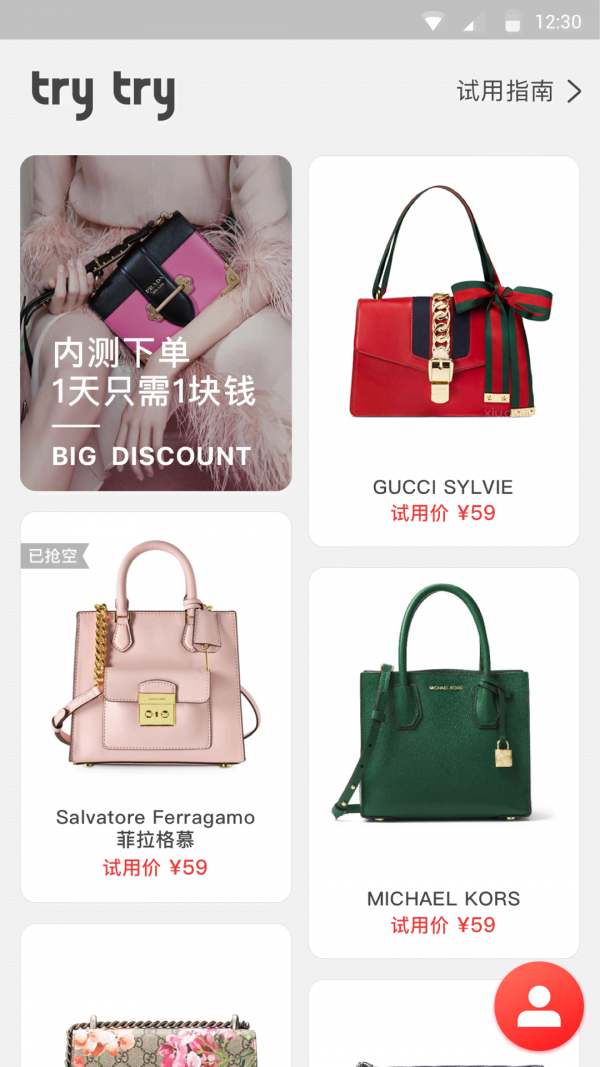This screenshot has height=1067, width=600.
Task: Open the 内测下单 big discount banner
Action: click(x=156, y=323)
